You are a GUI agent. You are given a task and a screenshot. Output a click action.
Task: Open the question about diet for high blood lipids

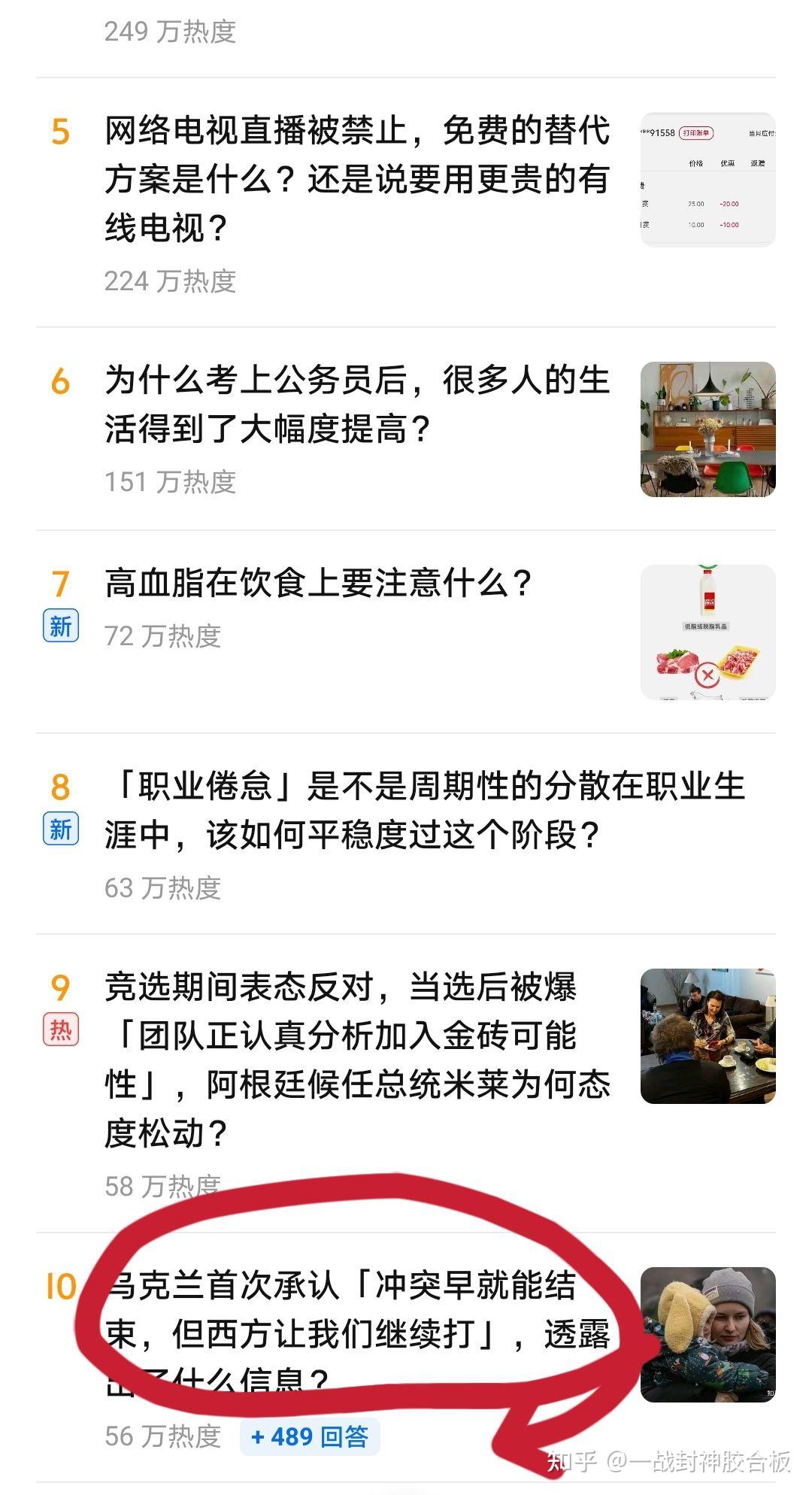(x=319, y=584)
